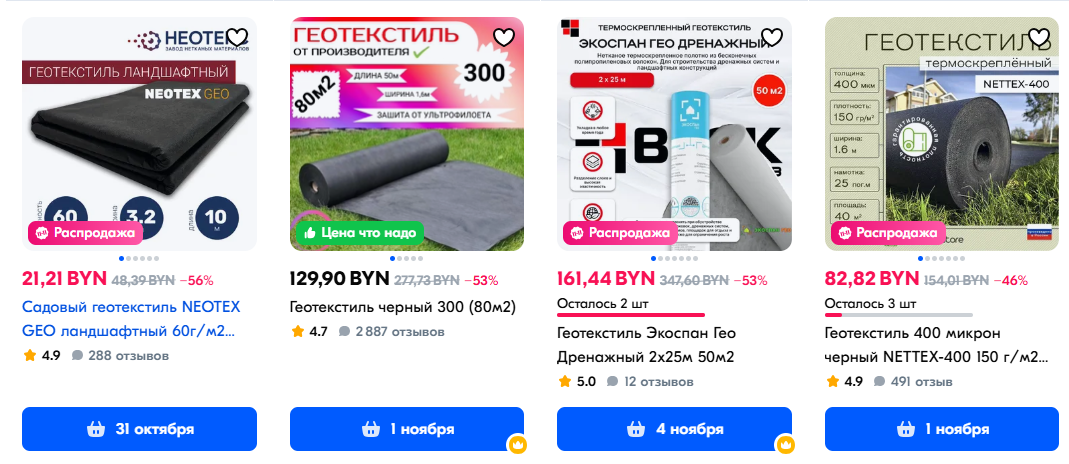Add to cart with 4 ноября delivery
The height and width of the screenshot is (464, 1069).
(674, 429)
